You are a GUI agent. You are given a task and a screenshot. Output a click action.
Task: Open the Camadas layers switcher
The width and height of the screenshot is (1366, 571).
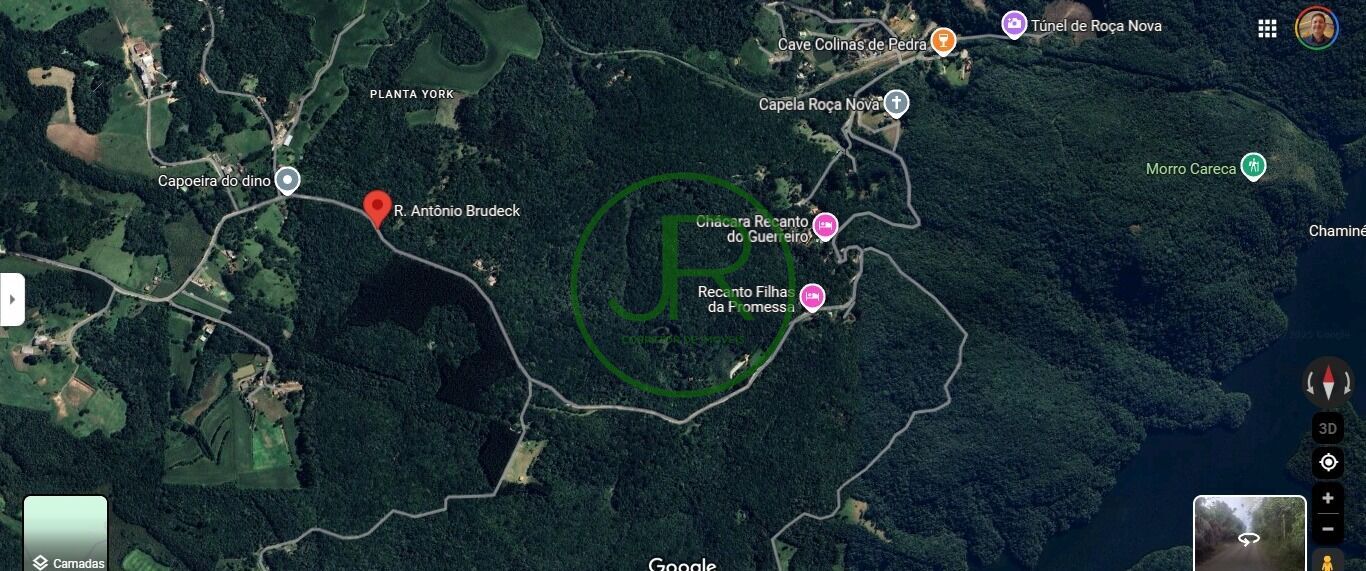click(65, 535)
